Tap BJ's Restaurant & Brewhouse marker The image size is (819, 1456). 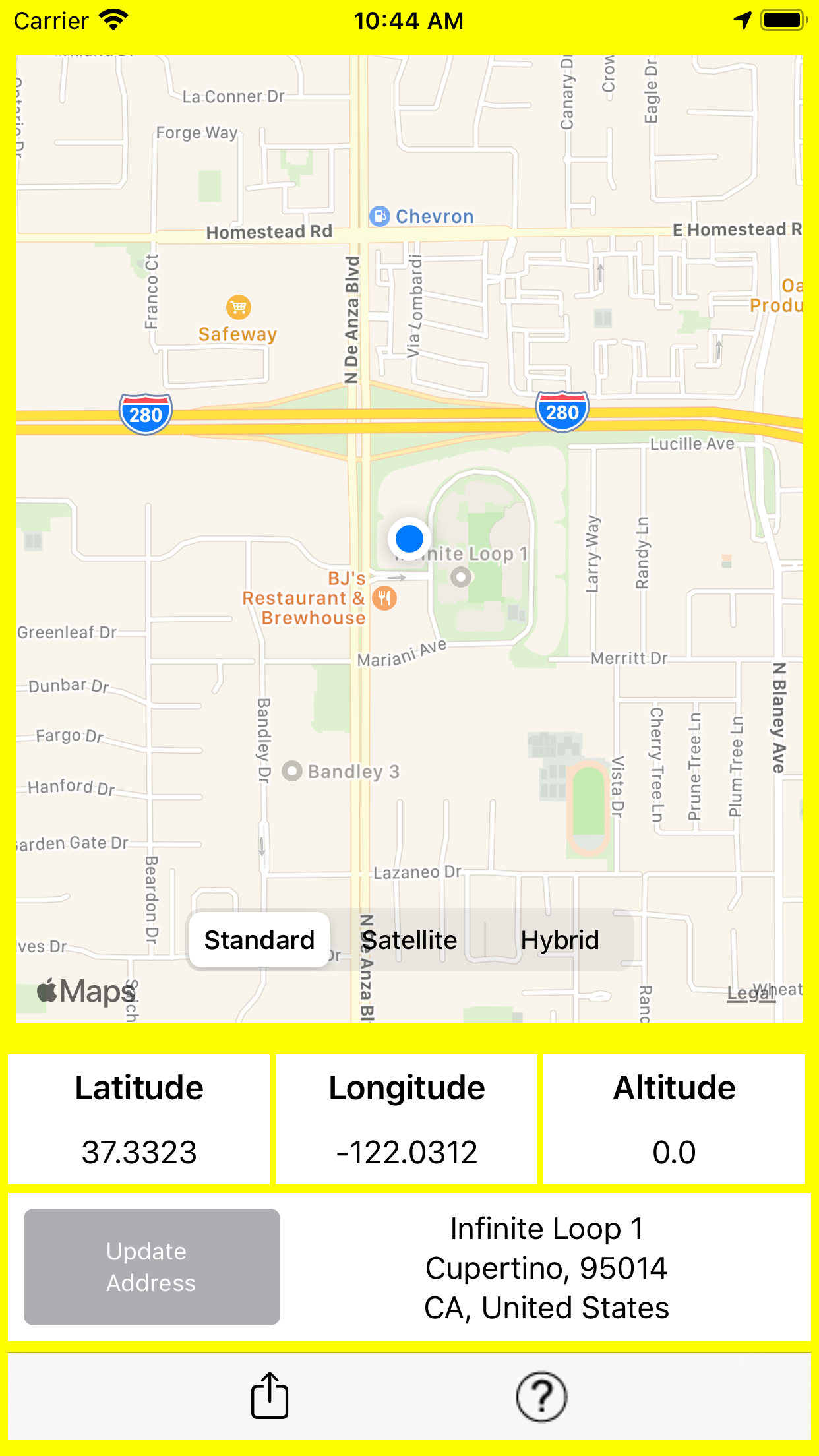384,599
